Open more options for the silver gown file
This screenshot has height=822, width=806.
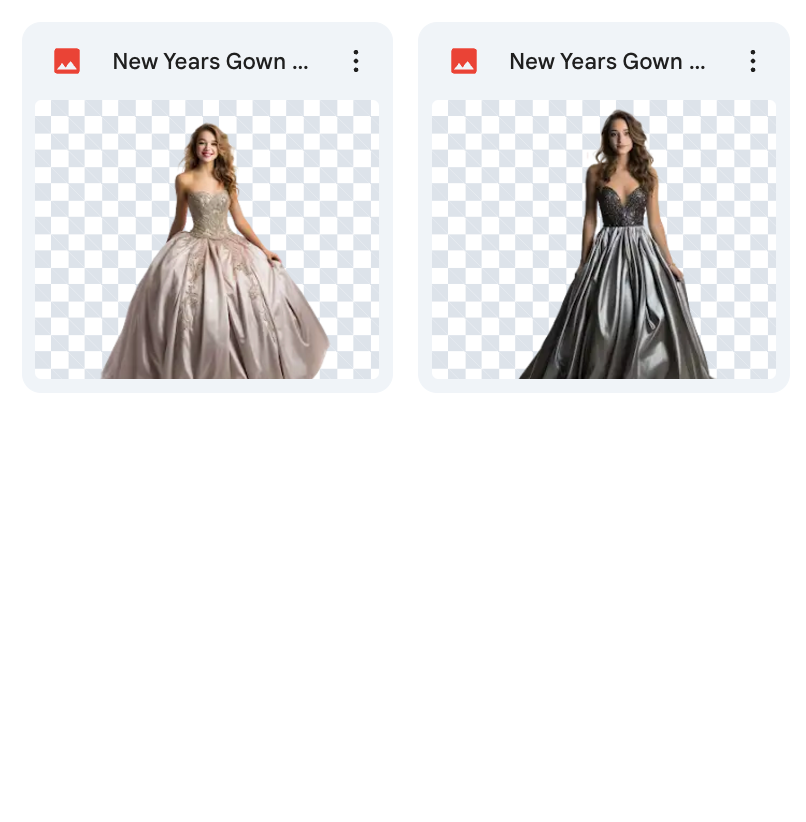point(752,61)
